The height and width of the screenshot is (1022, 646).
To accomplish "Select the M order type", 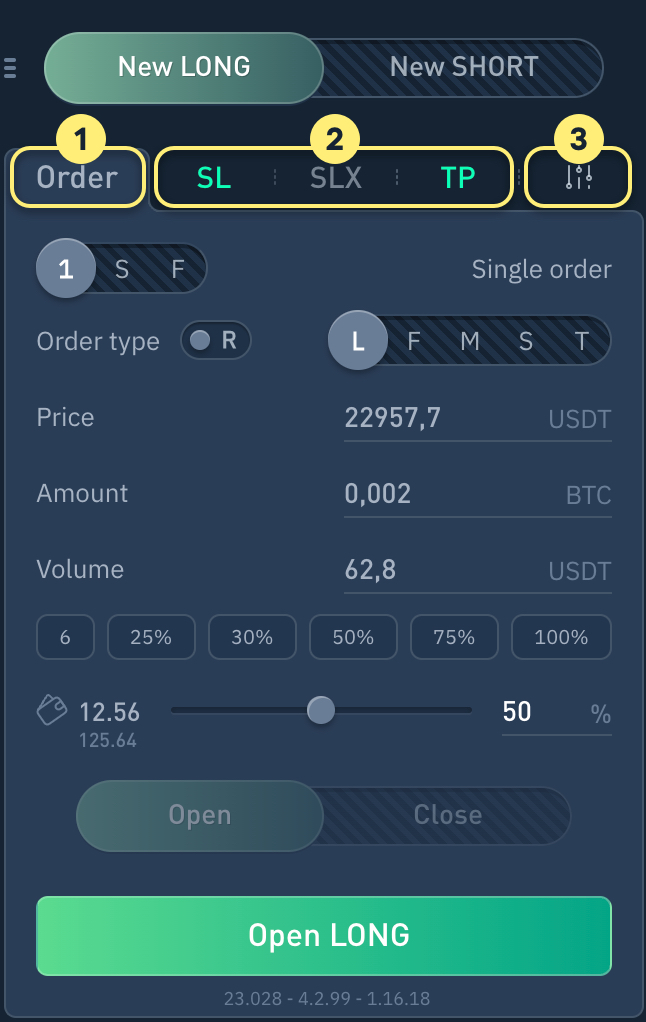I will pos(470,341).
